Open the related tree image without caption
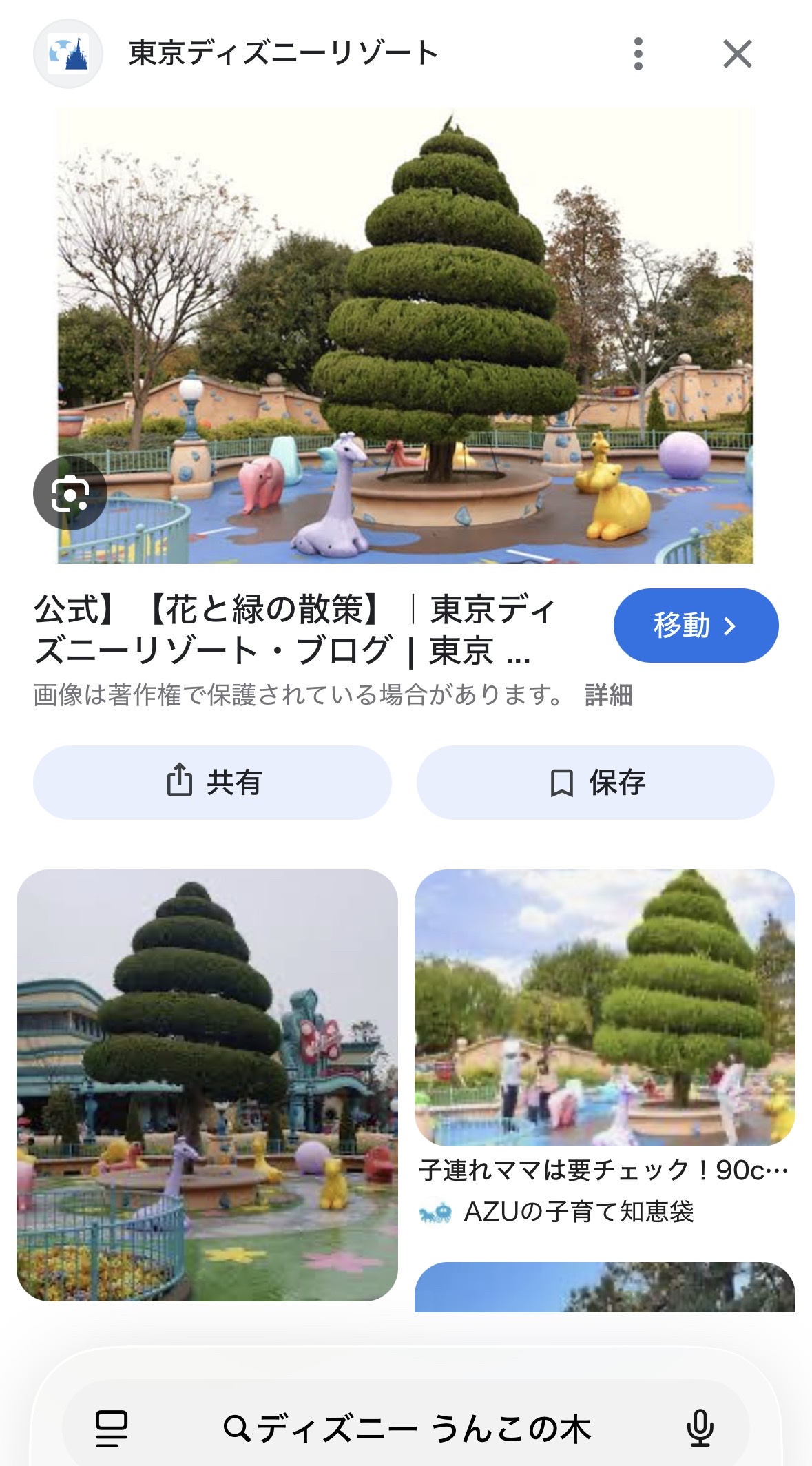Screen dimensions: 812x1466 click(x=207, y=1085)
